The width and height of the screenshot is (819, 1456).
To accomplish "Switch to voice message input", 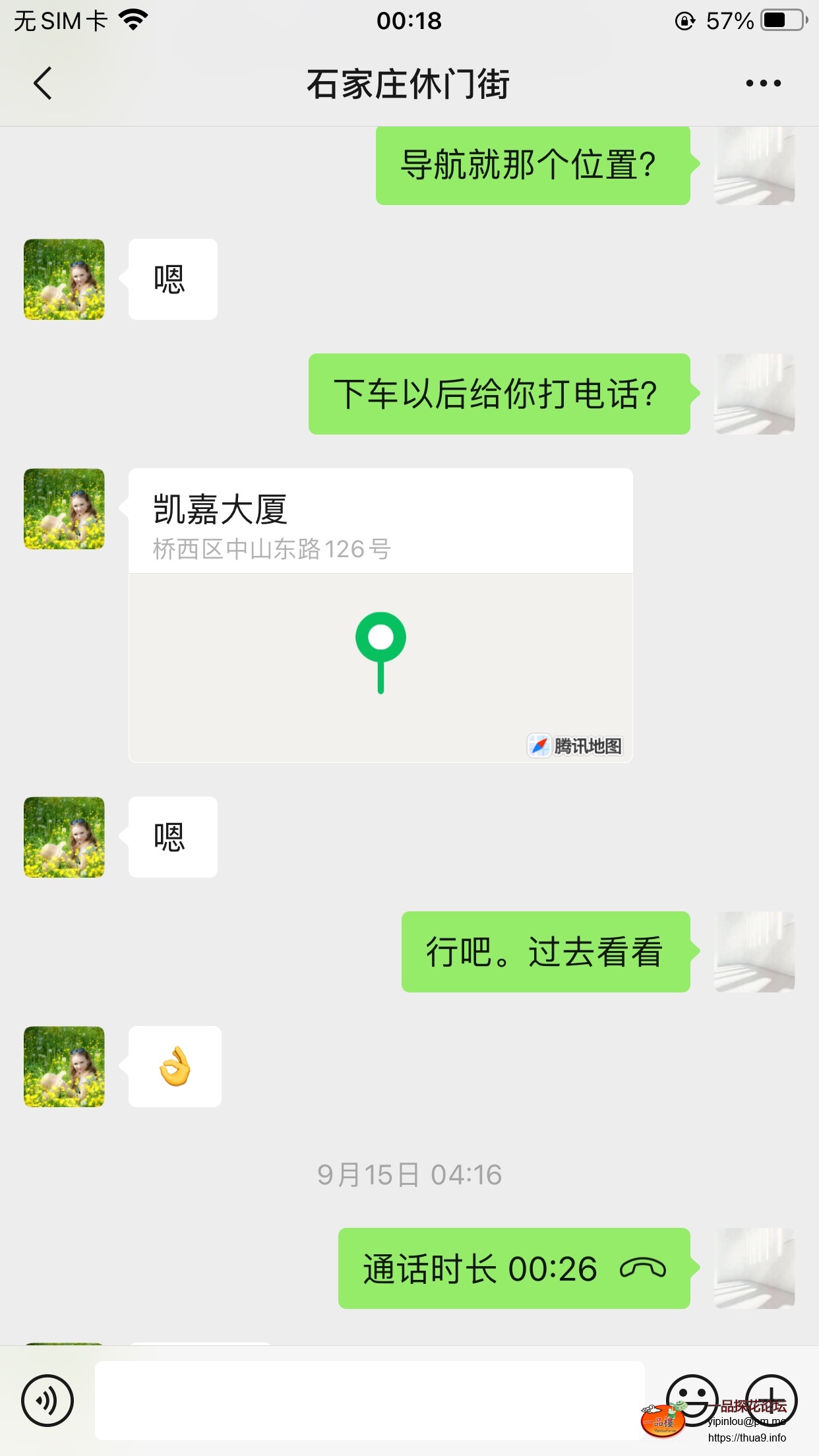I will tap(47, 1400).
